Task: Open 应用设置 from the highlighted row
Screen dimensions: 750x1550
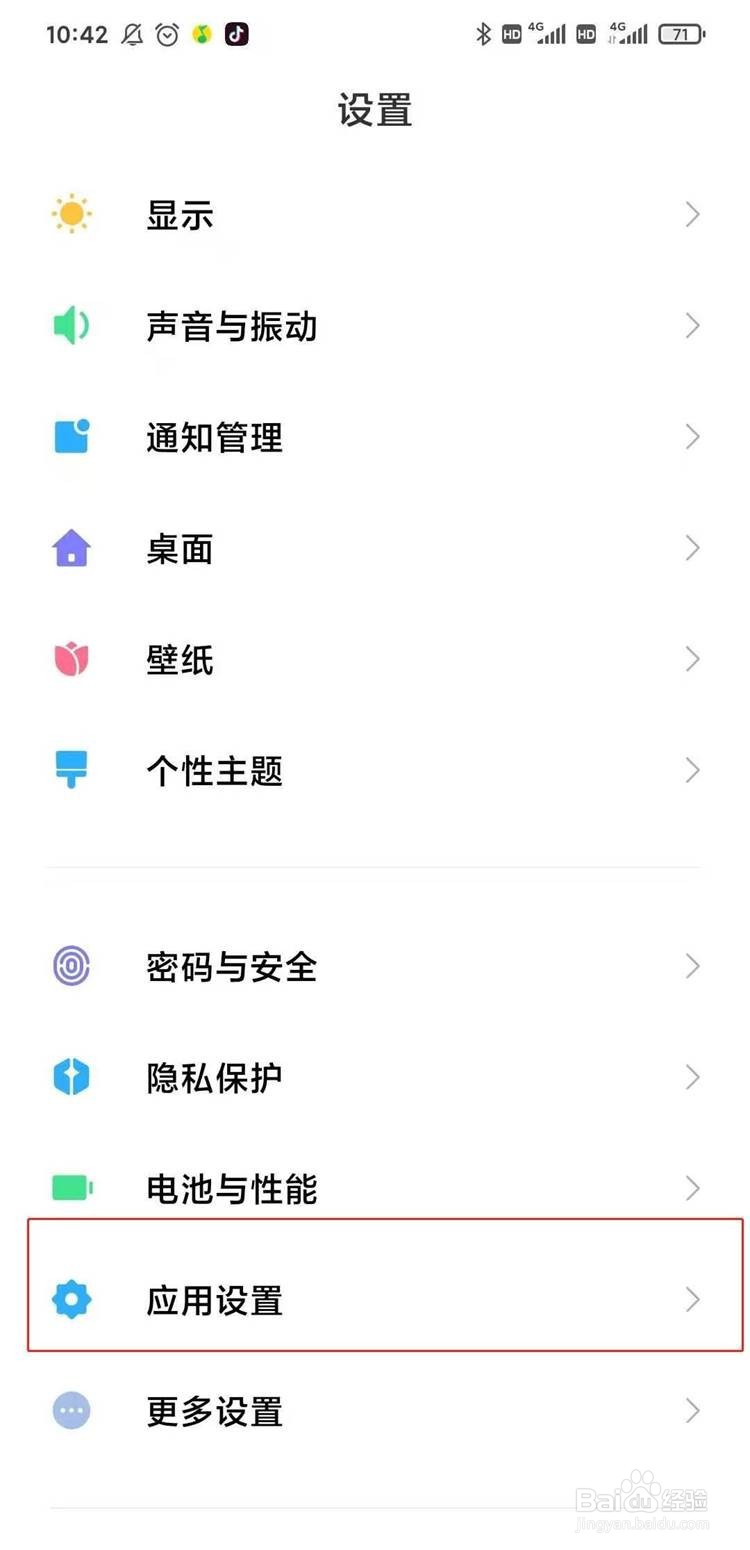Action: (375, 1299)
